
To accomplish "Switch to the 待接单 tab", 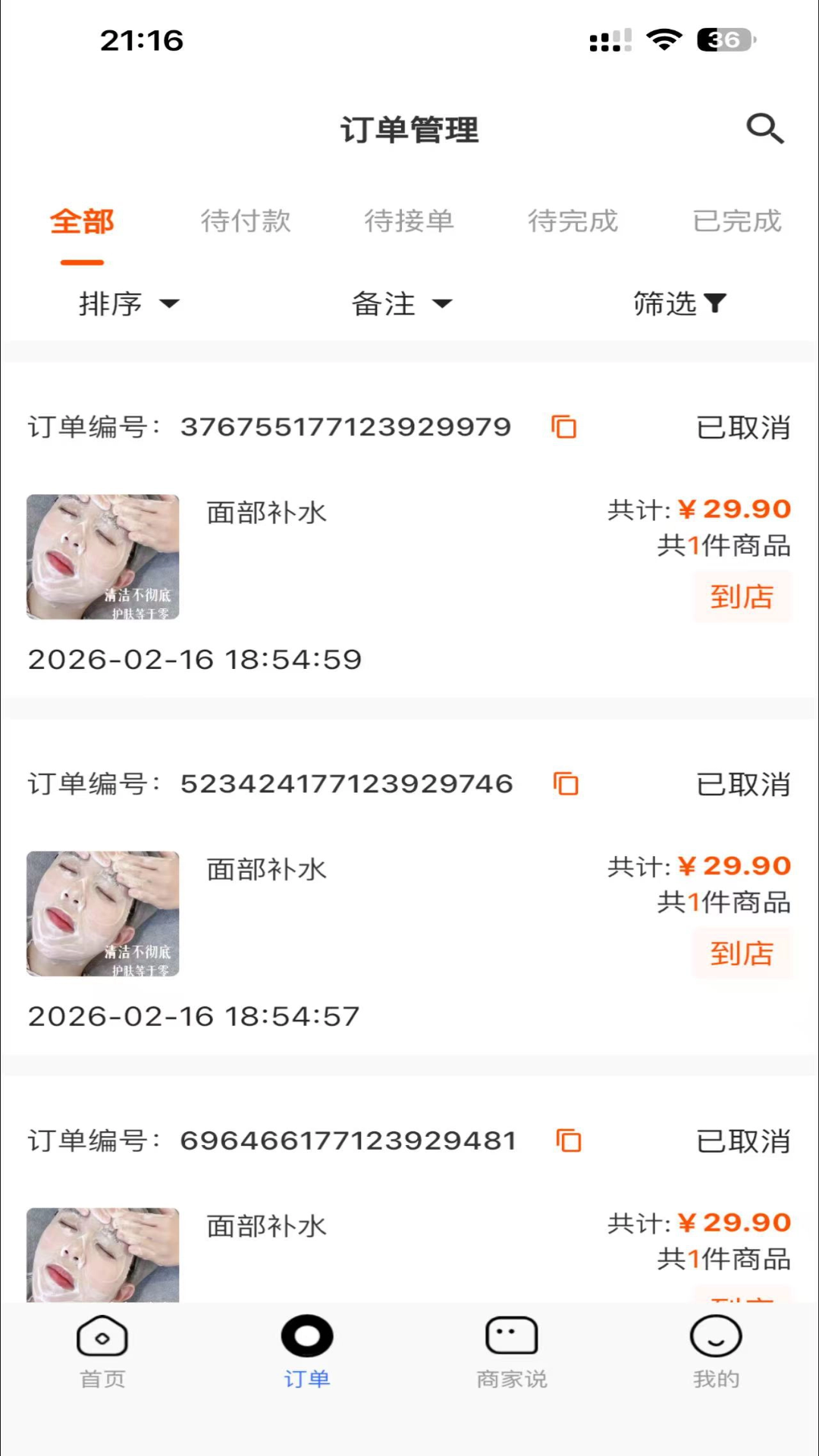I will [x=409, y=221].
